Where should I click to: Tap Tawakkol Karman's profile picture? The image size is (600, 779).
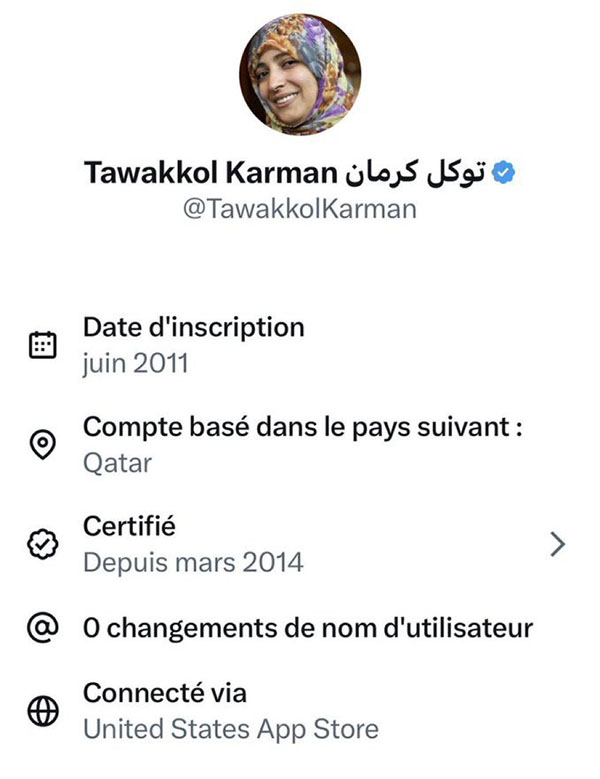tap(301, 75)
